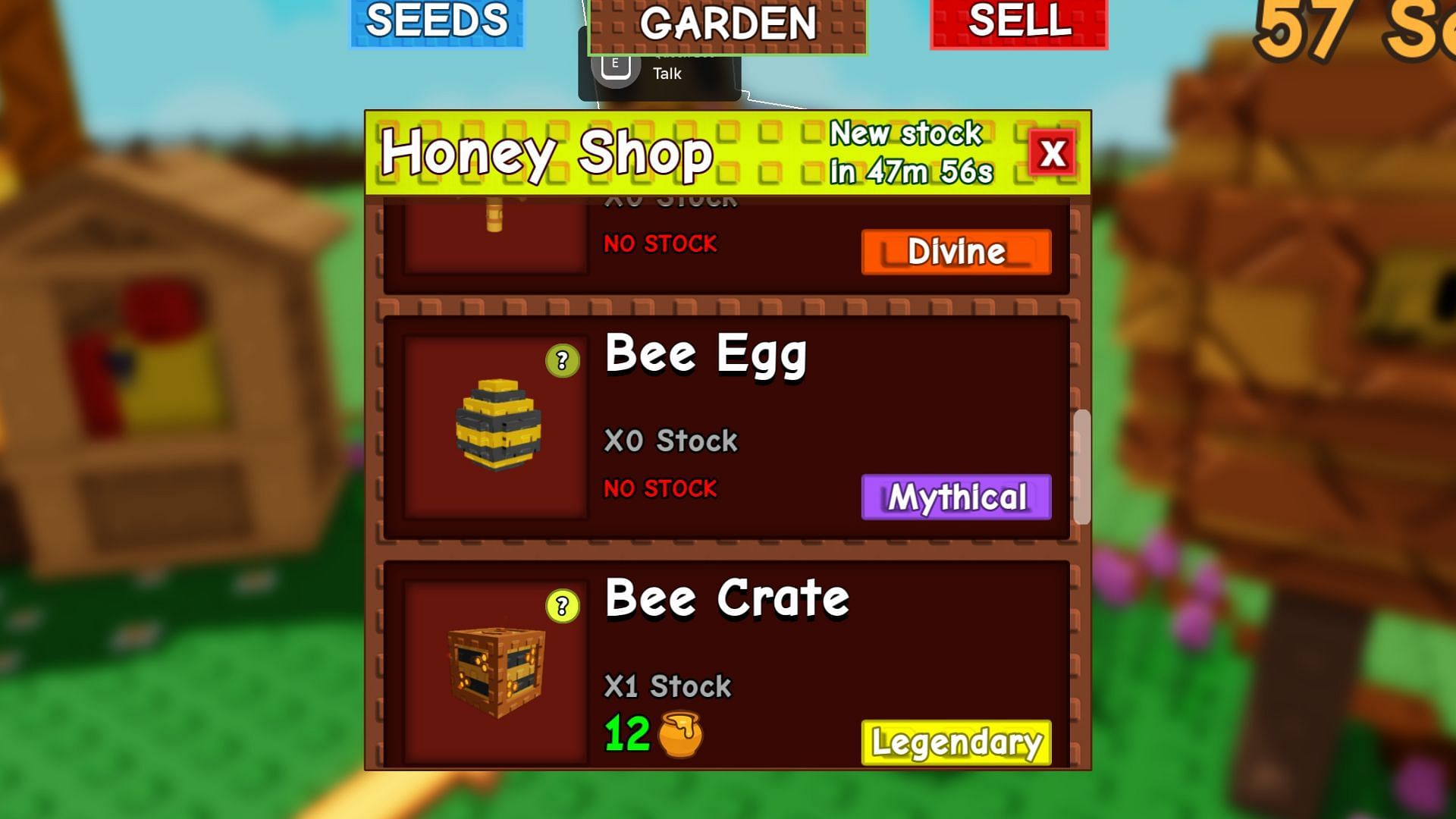Screen dimensions: 1456x819
Task: Close the Honey Shop window
Action: (1052, 154)
